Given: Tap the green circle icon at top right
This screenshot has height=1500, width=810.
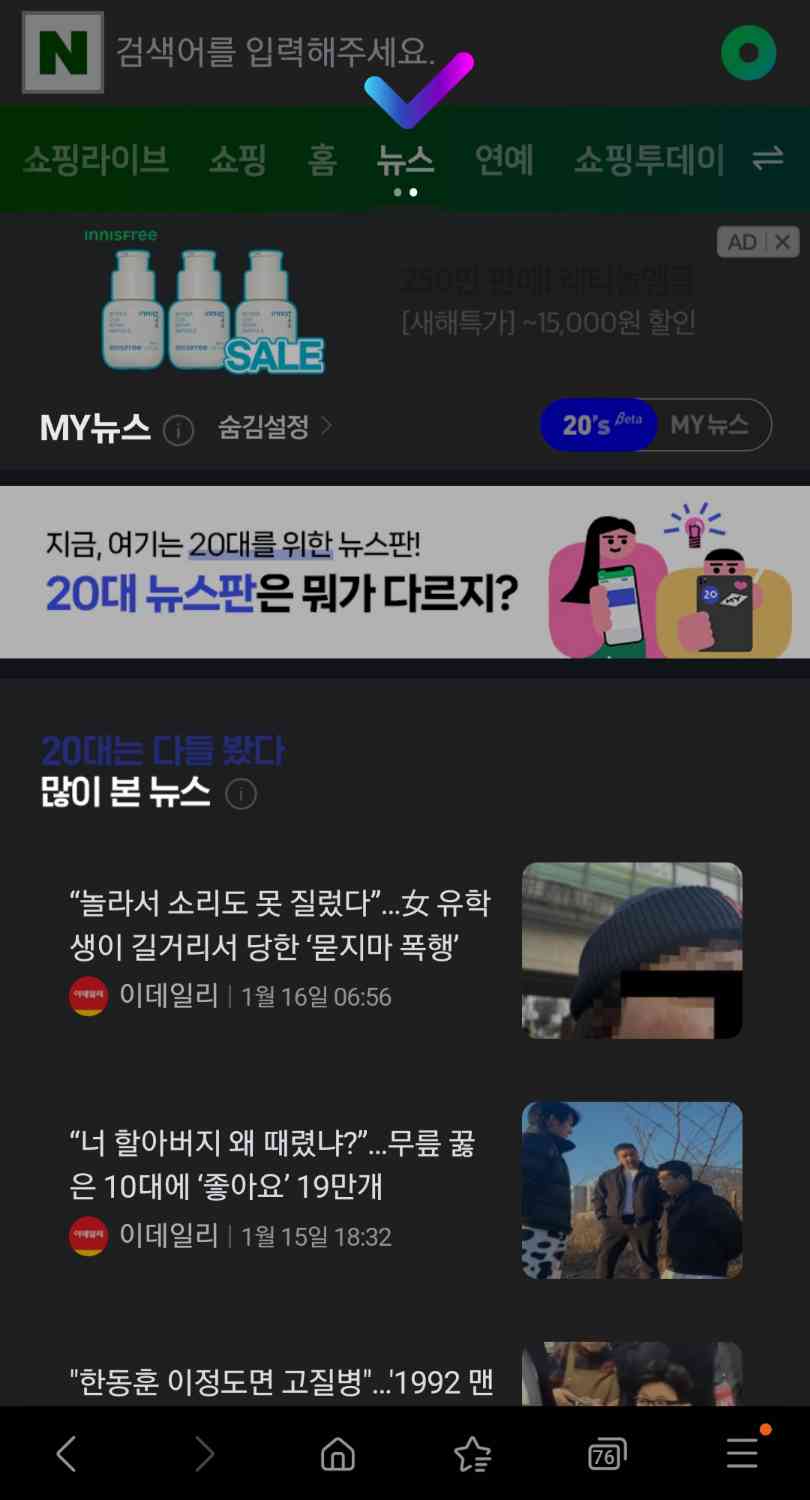Looking at the screenshot, I should coord(748,52).
